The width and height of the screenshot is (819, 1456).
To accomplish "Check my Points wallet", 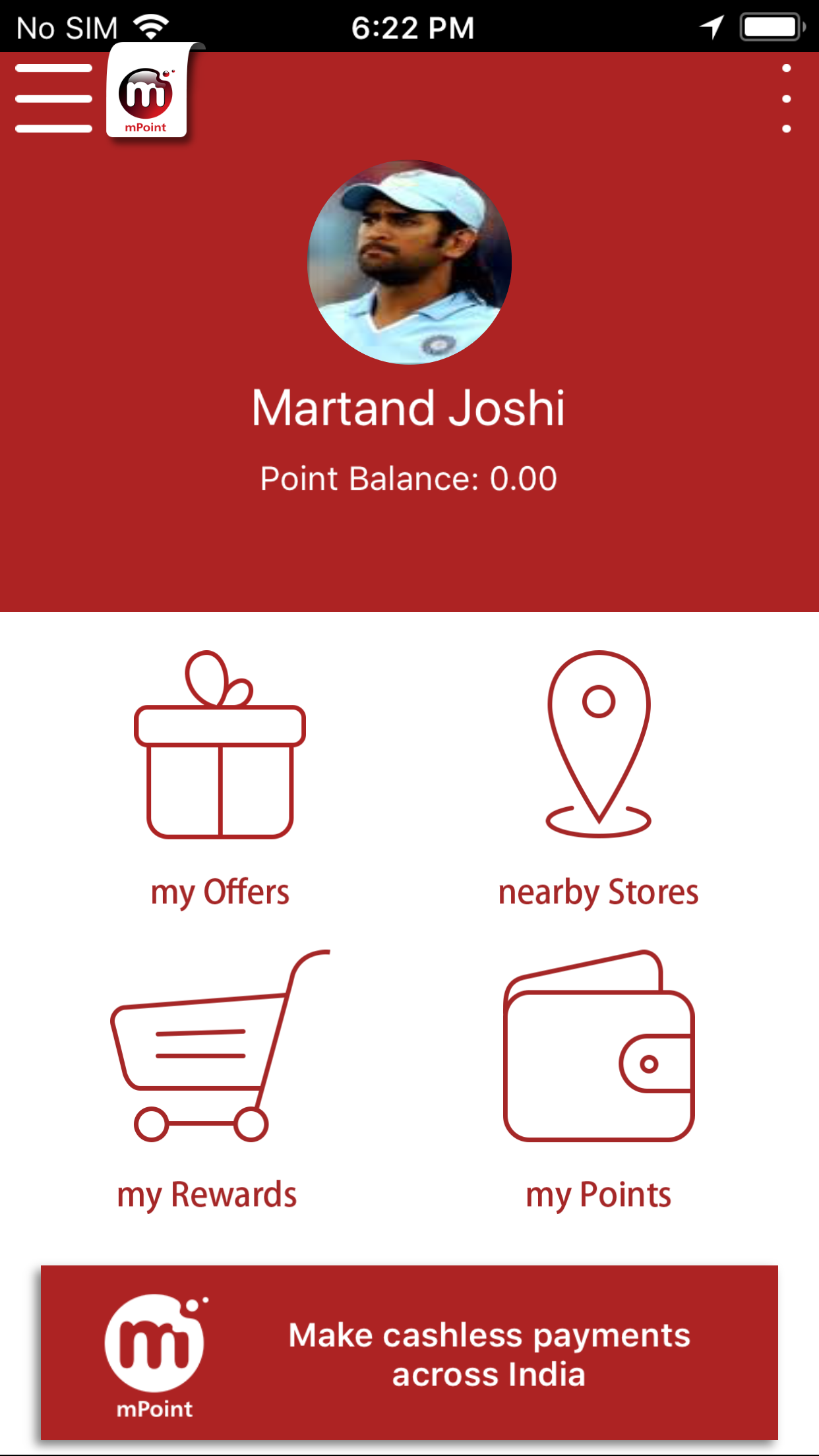I will click(598, 1081).
